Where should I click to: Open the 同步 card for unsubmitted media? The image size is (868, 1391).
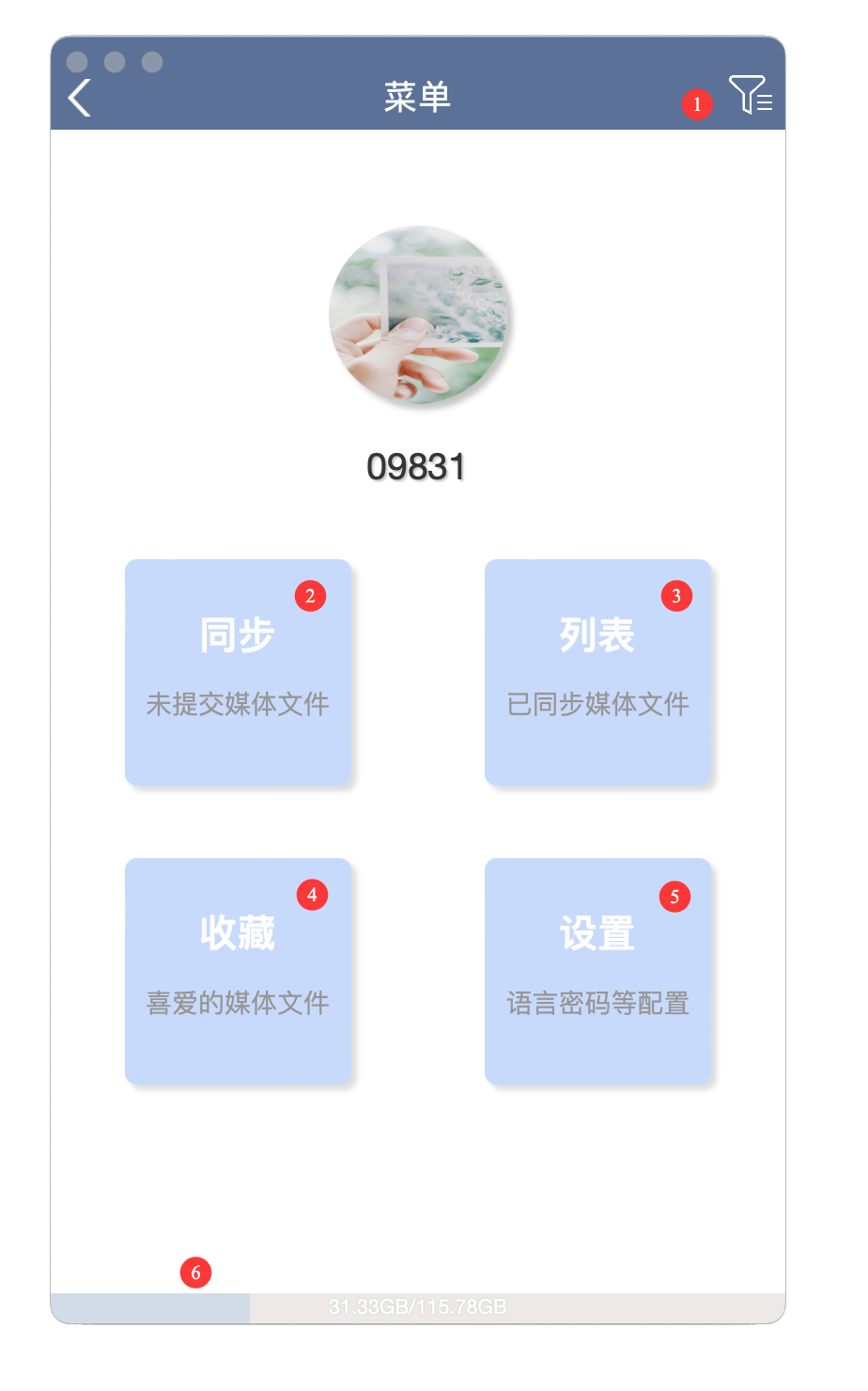pyautogui.click(x=238, y=672)
